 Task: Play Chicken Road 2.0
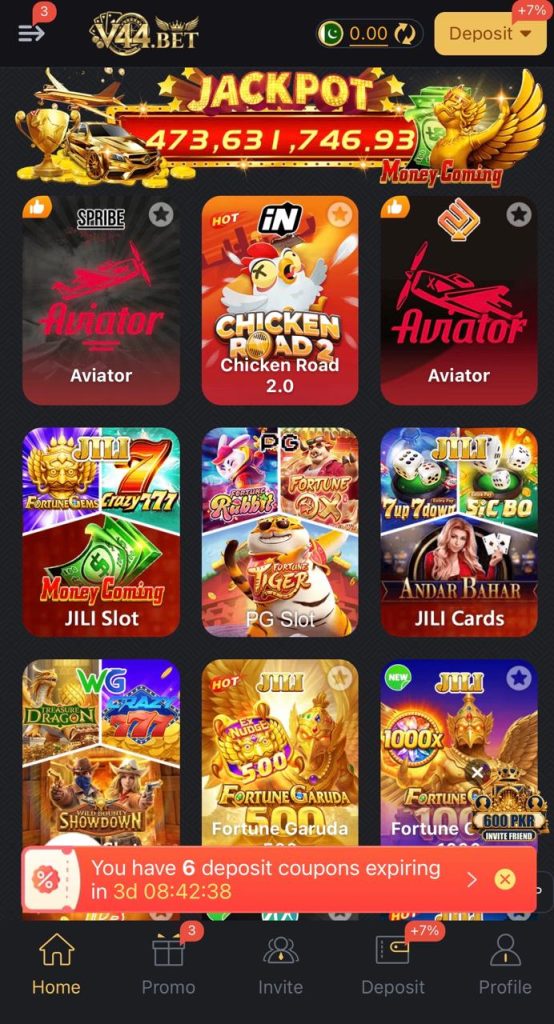(280, 300)
